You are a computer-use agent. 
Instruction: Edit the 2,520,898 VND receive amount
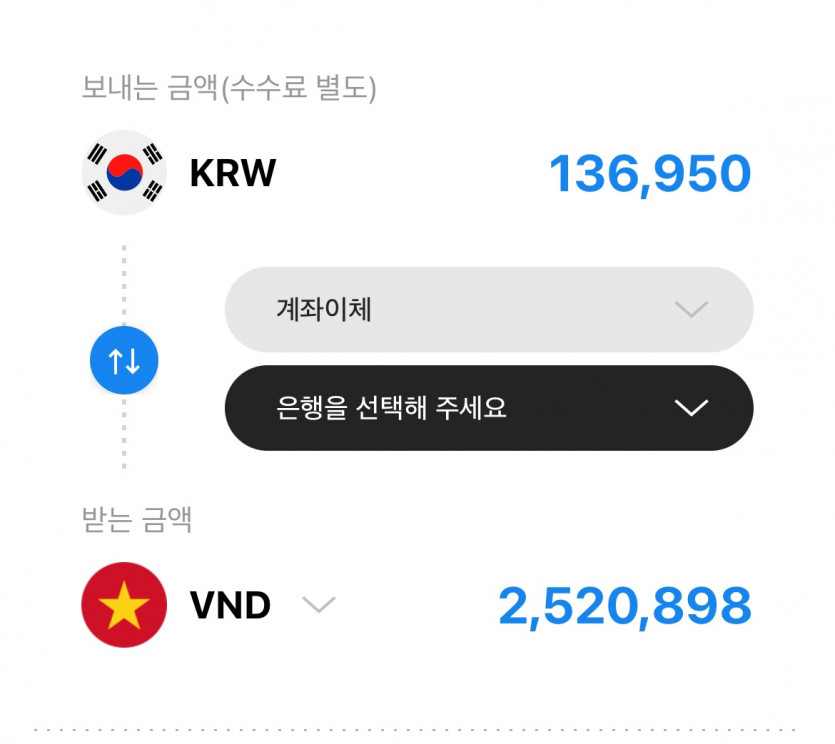coord(624,606)
